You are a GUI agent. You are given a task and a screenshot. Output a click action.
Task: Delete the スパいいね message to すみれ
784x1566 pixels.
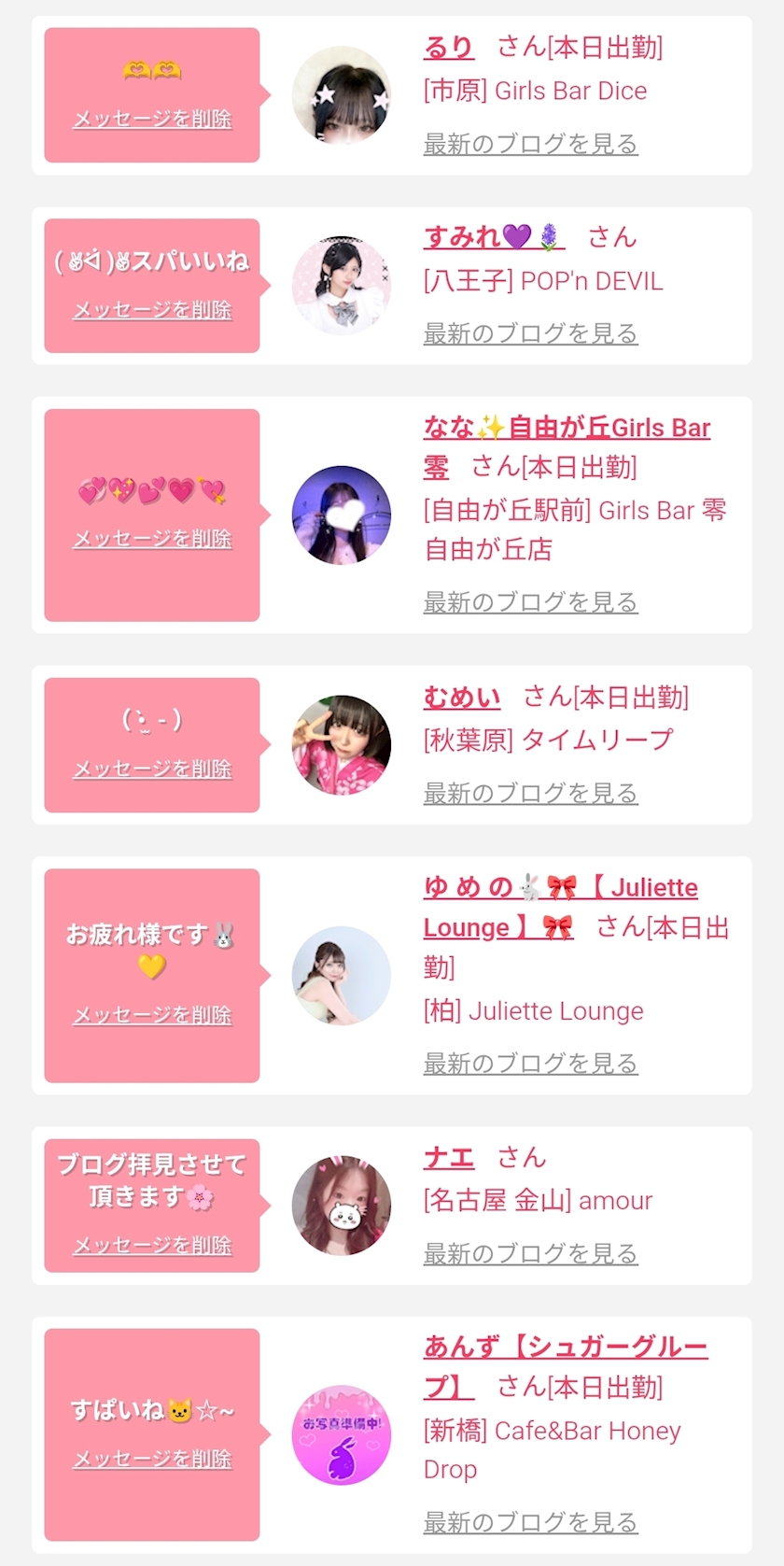152,310
